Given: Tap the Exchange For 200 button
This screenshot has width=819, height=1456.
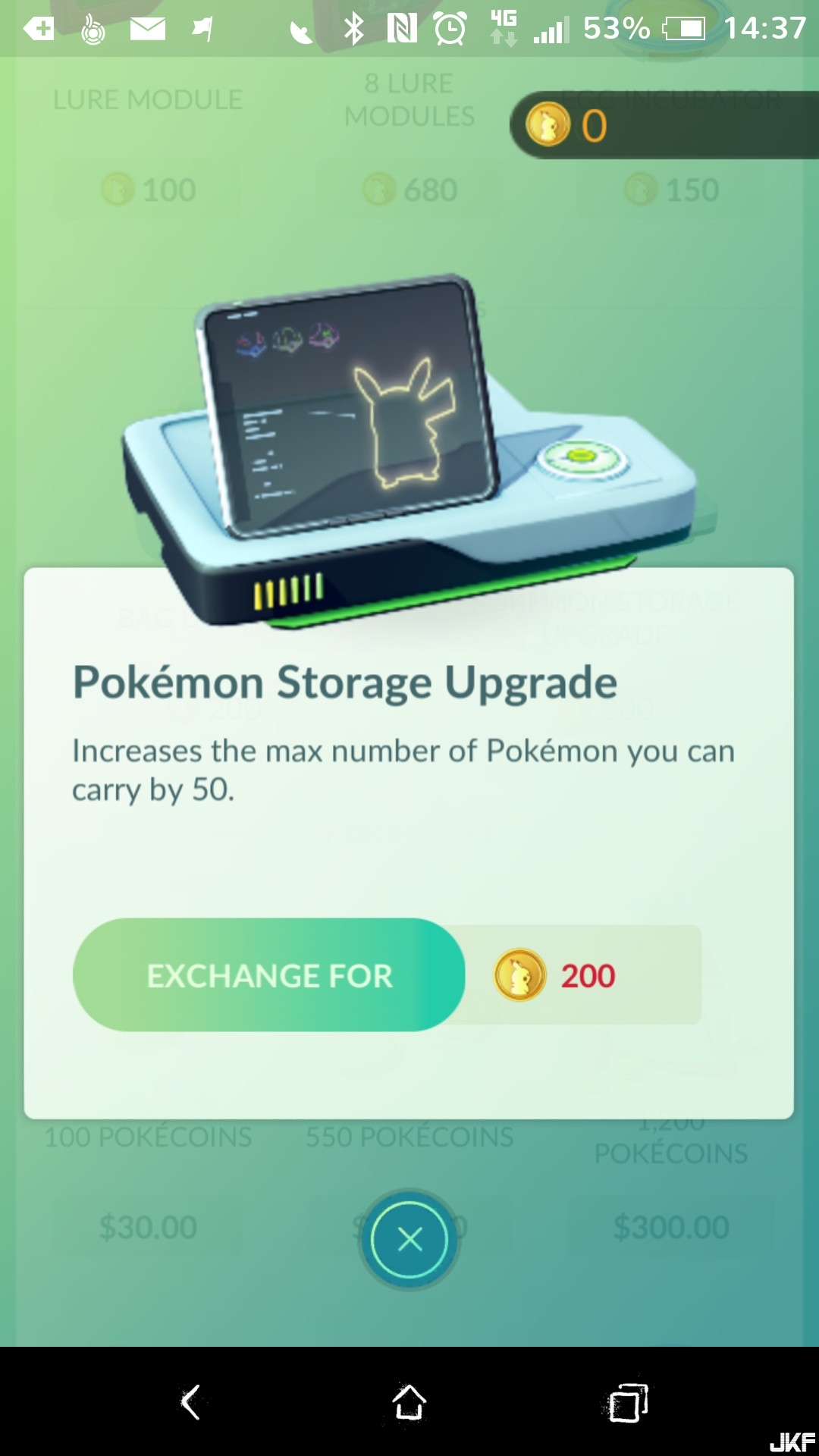Looking at the screenshot, I should point(269,975).
